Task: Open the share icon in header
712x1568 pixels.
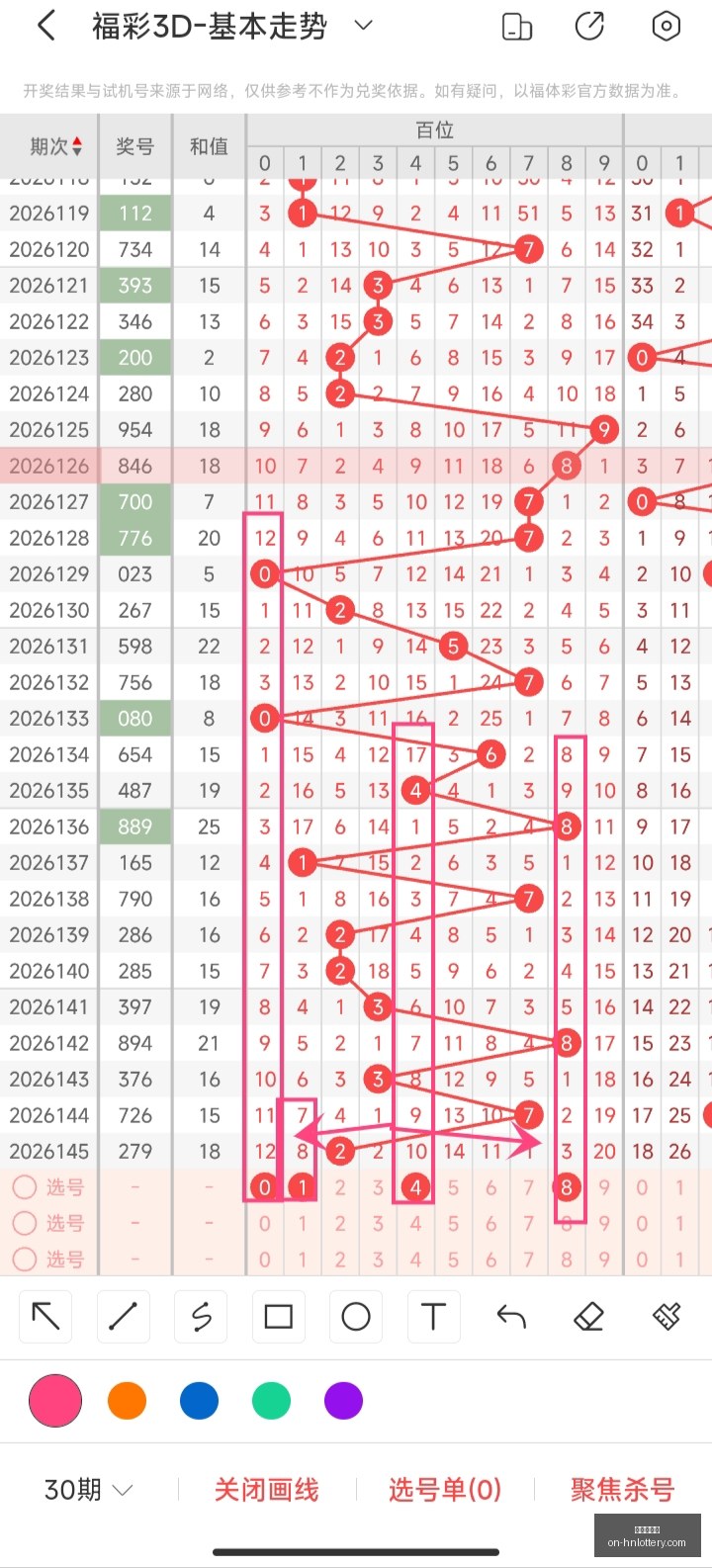Action: (589, 26)
